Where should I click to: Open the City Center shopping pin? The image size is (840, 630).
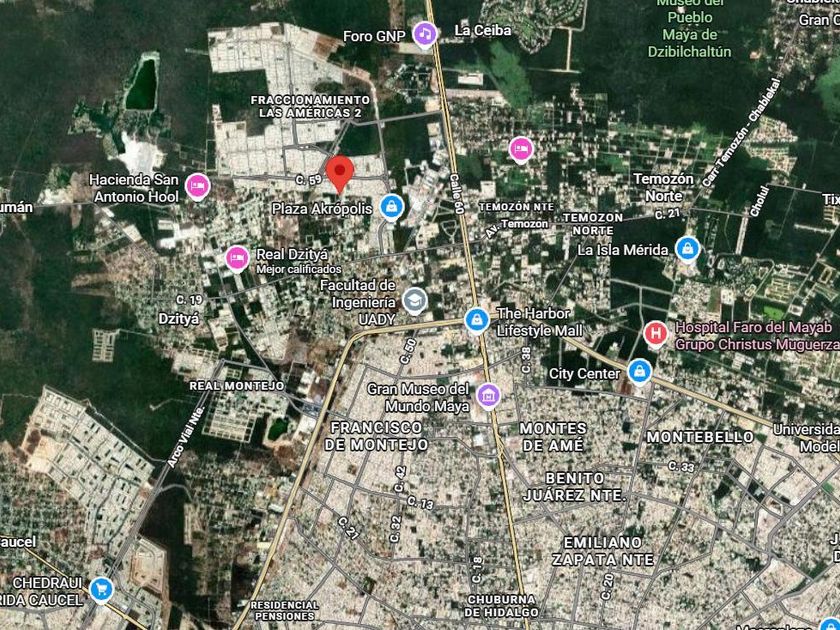639,371
